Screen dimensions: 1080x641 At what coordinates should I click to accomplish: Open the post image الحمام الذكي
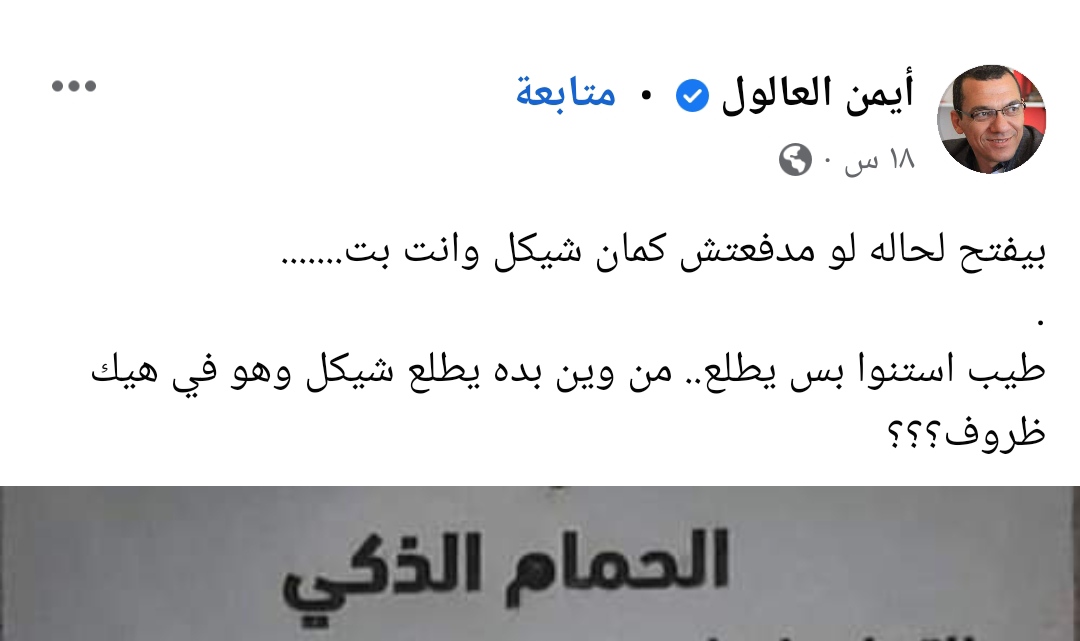pyautogui.click(x=540, y=565)
